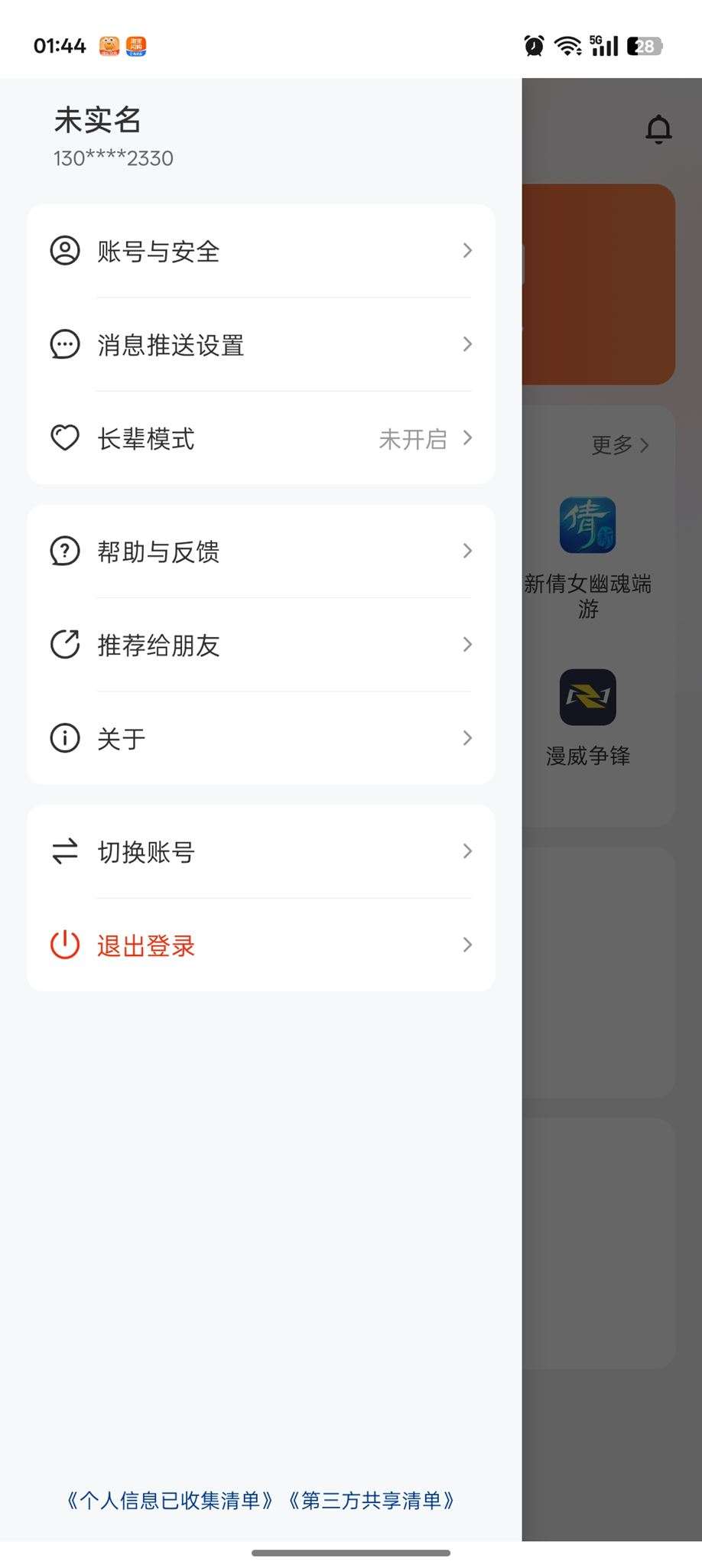Expand the chevron next to 账号与安全

pos(467,251)
